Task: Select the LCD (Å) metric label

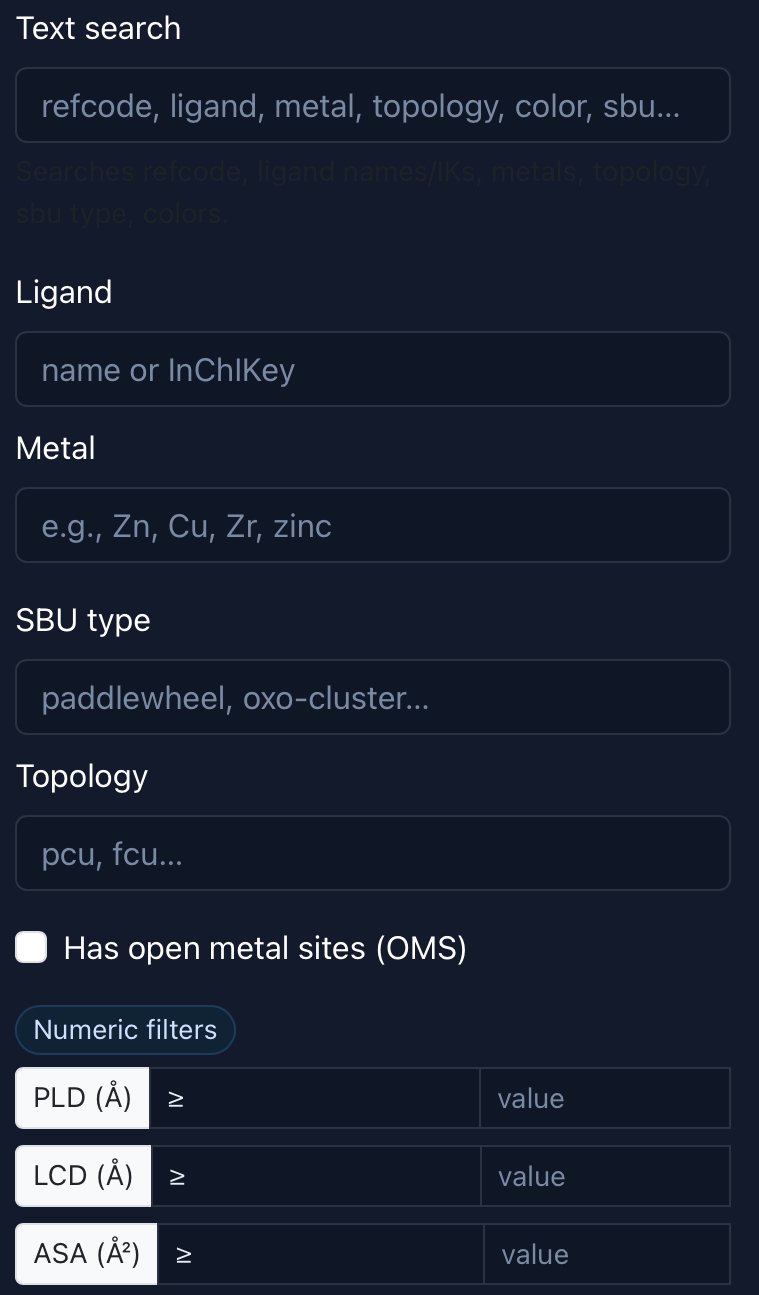Action: 83,1175
